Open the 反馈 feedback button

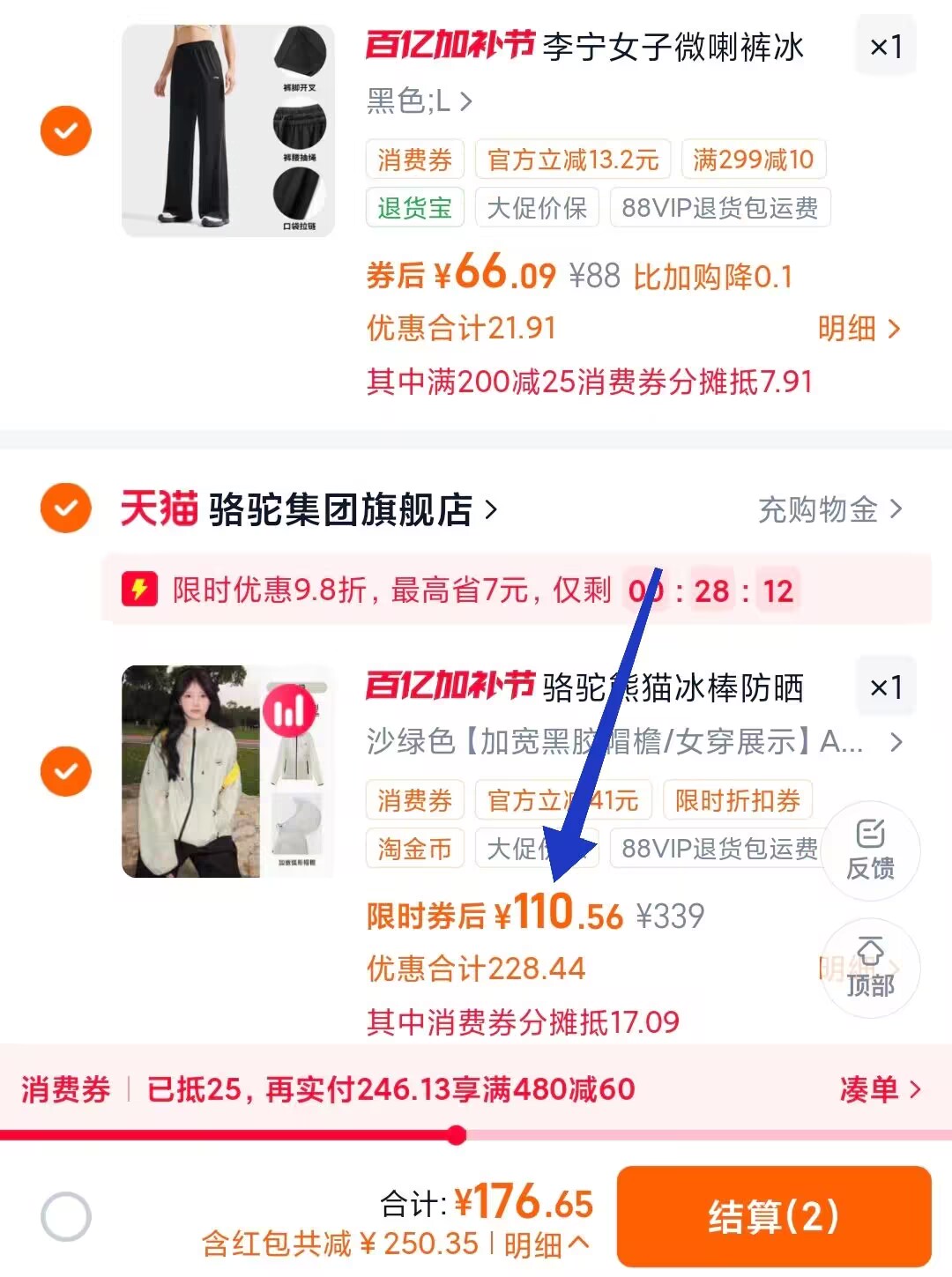871,850
